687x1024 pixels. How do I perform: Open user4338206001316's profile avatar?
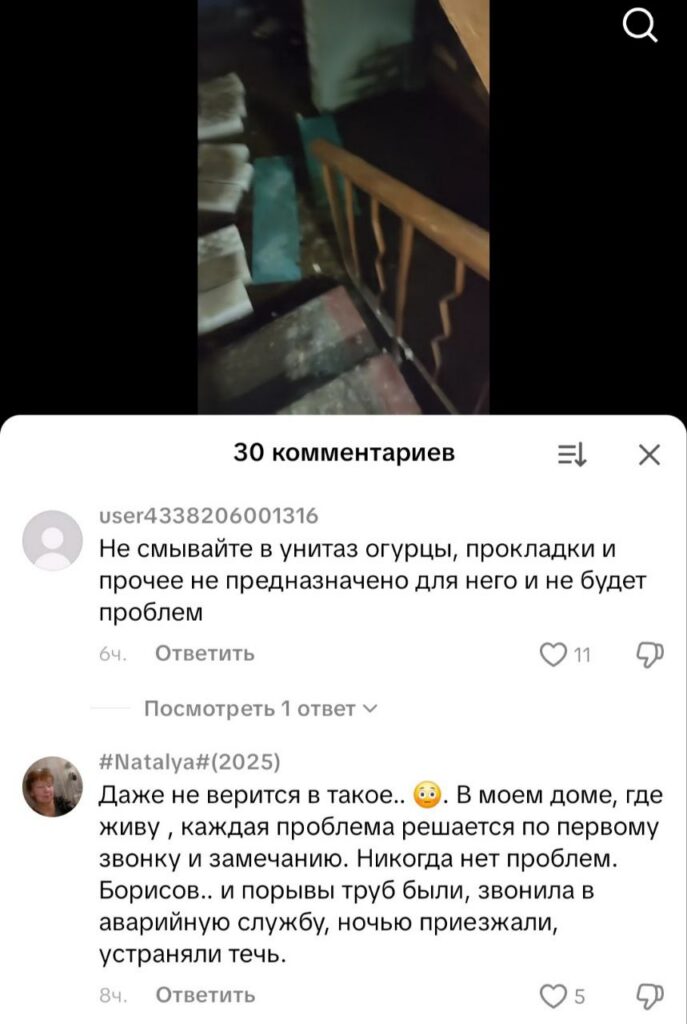point(52,540)
